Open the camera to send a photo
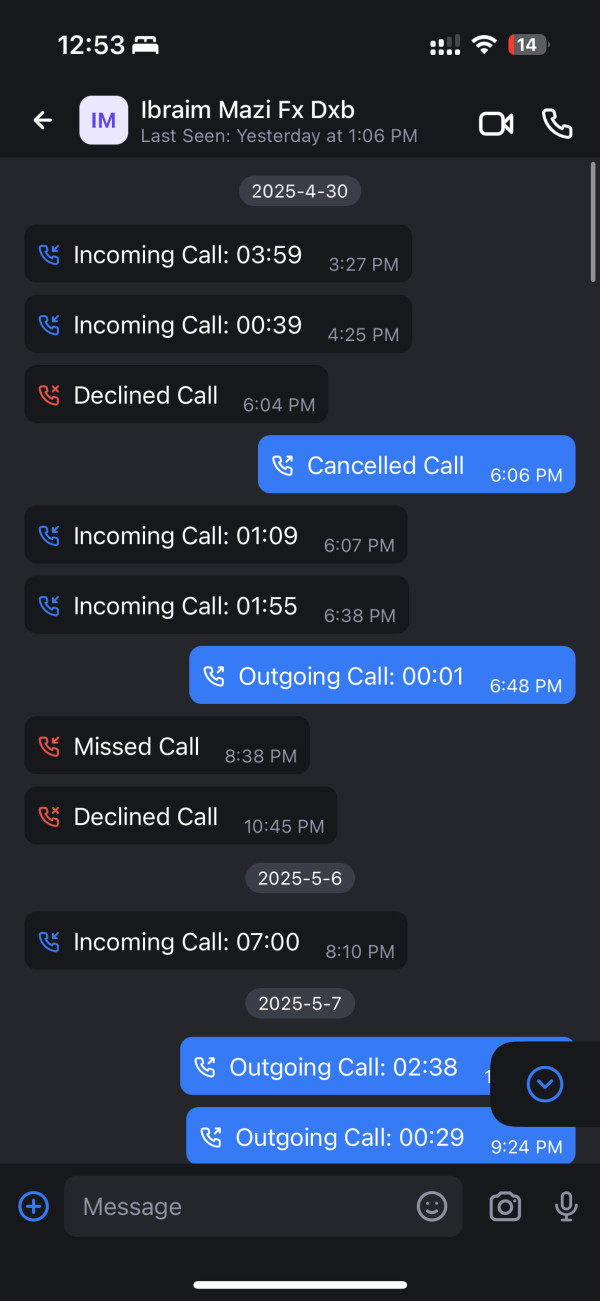Image resolution: width=600 pixels, height=1301 pixels. tap(505, 1207)
